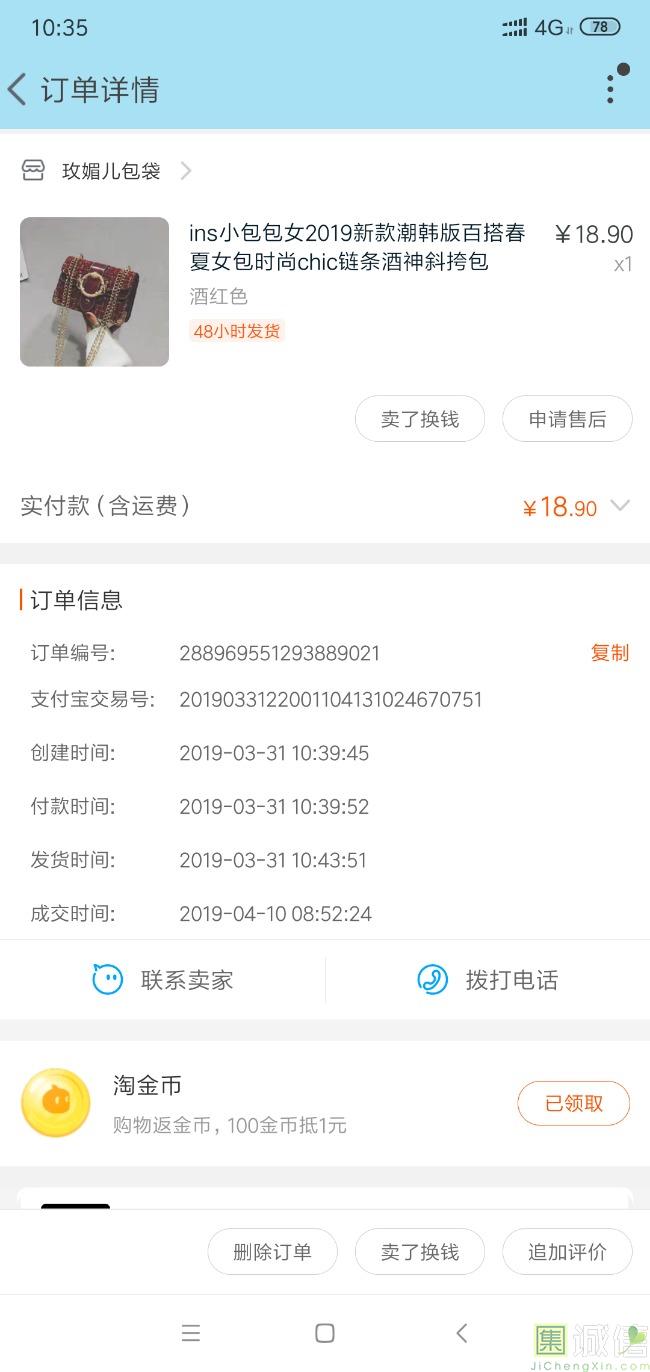The image size is (650, 1372).
Task: Delete this order with 删除订单
Action: pos(272,1252)
